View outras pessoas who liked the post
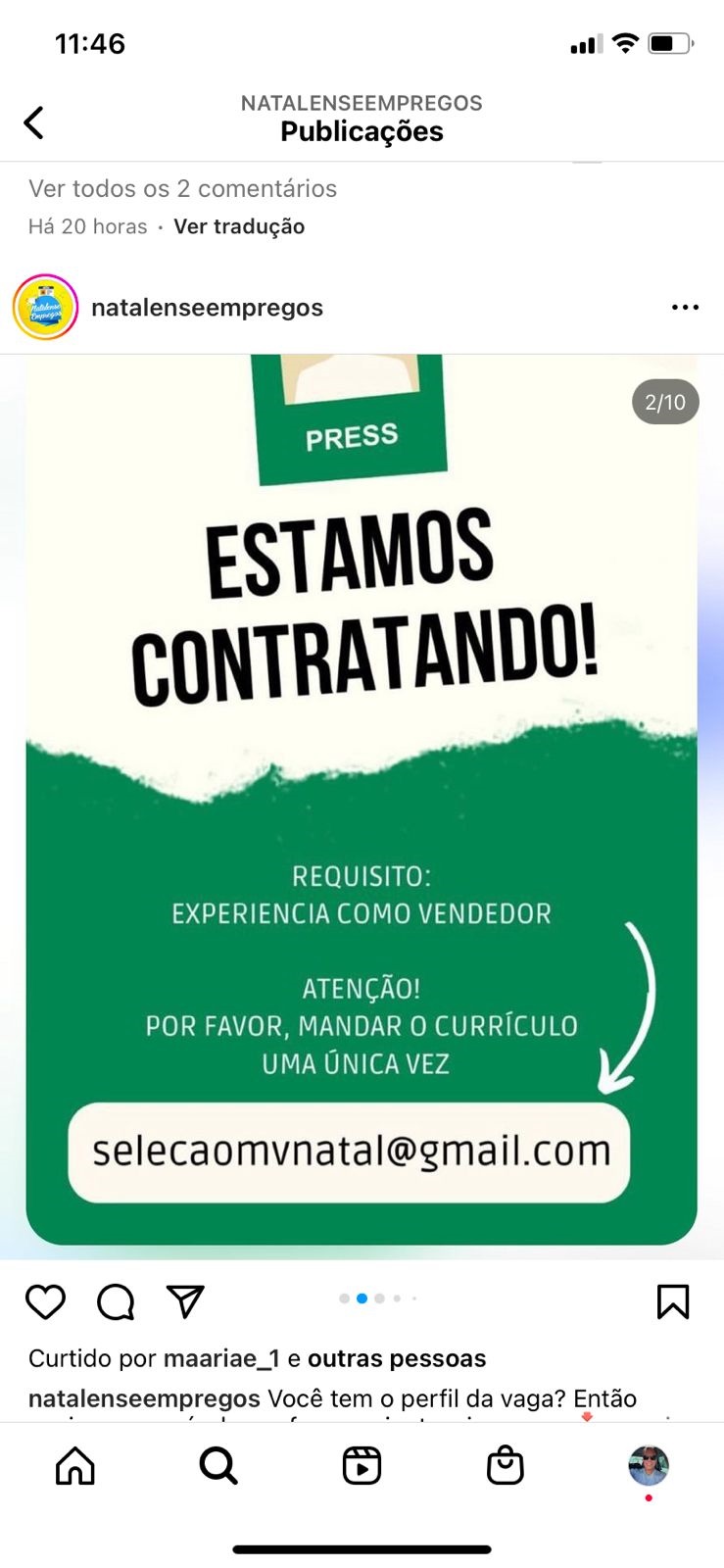 tap(397, 1358)
